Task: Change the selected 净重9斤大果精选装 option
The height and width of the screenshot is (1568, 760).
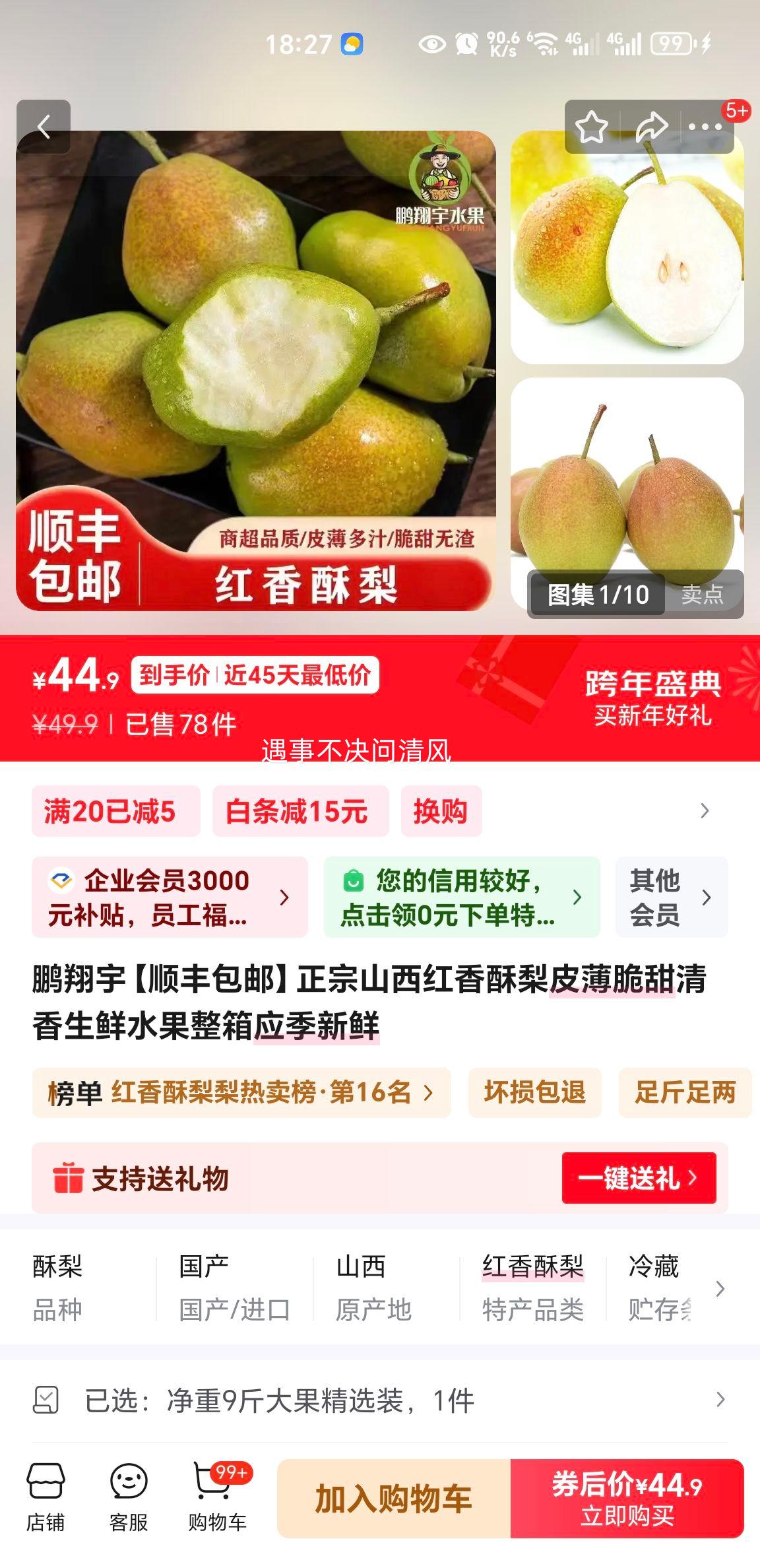Action: click(x=380, y=1400)
